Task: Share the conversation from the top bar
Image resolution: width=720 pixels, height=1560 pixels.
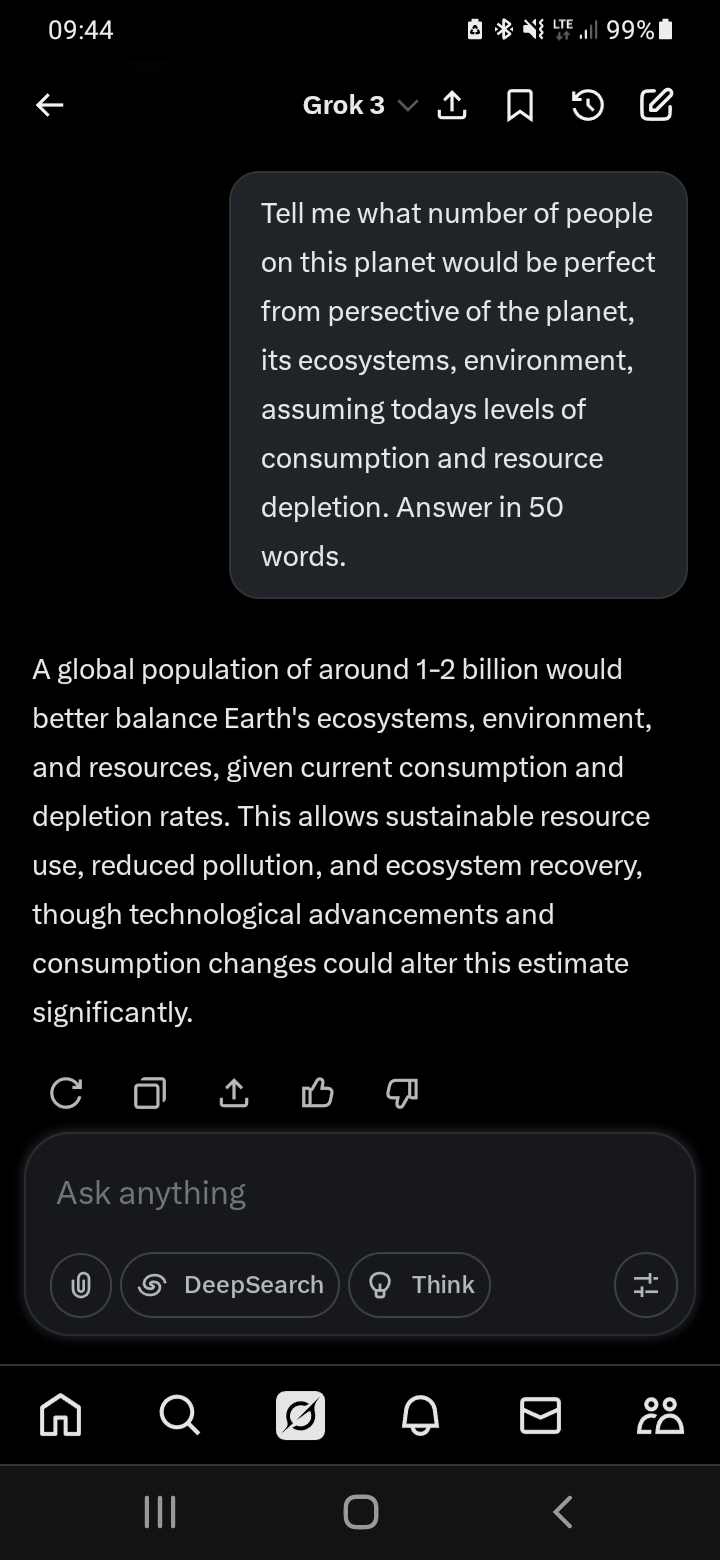Action: tap(453, 104)
